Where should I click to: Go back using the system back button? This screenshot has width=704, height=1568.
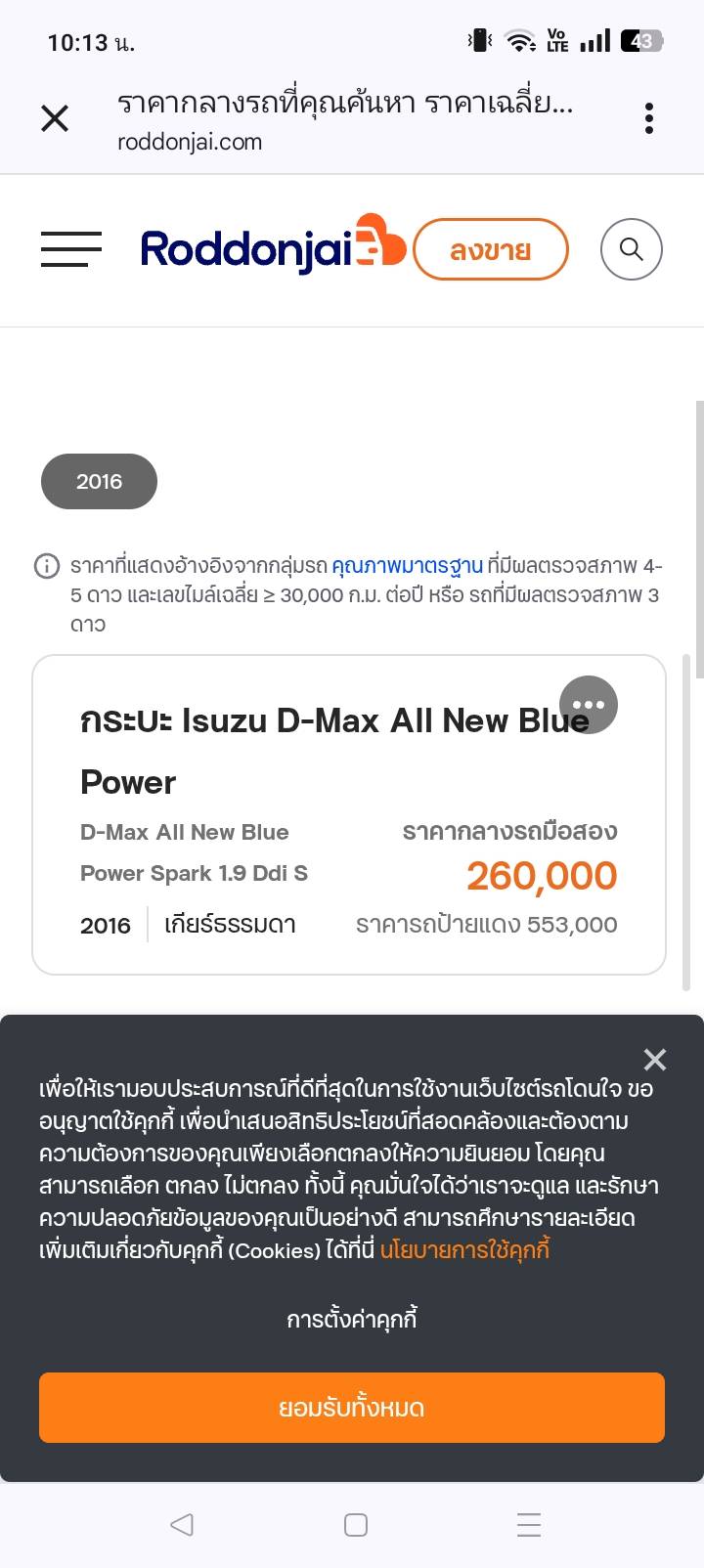point(182,1524)
